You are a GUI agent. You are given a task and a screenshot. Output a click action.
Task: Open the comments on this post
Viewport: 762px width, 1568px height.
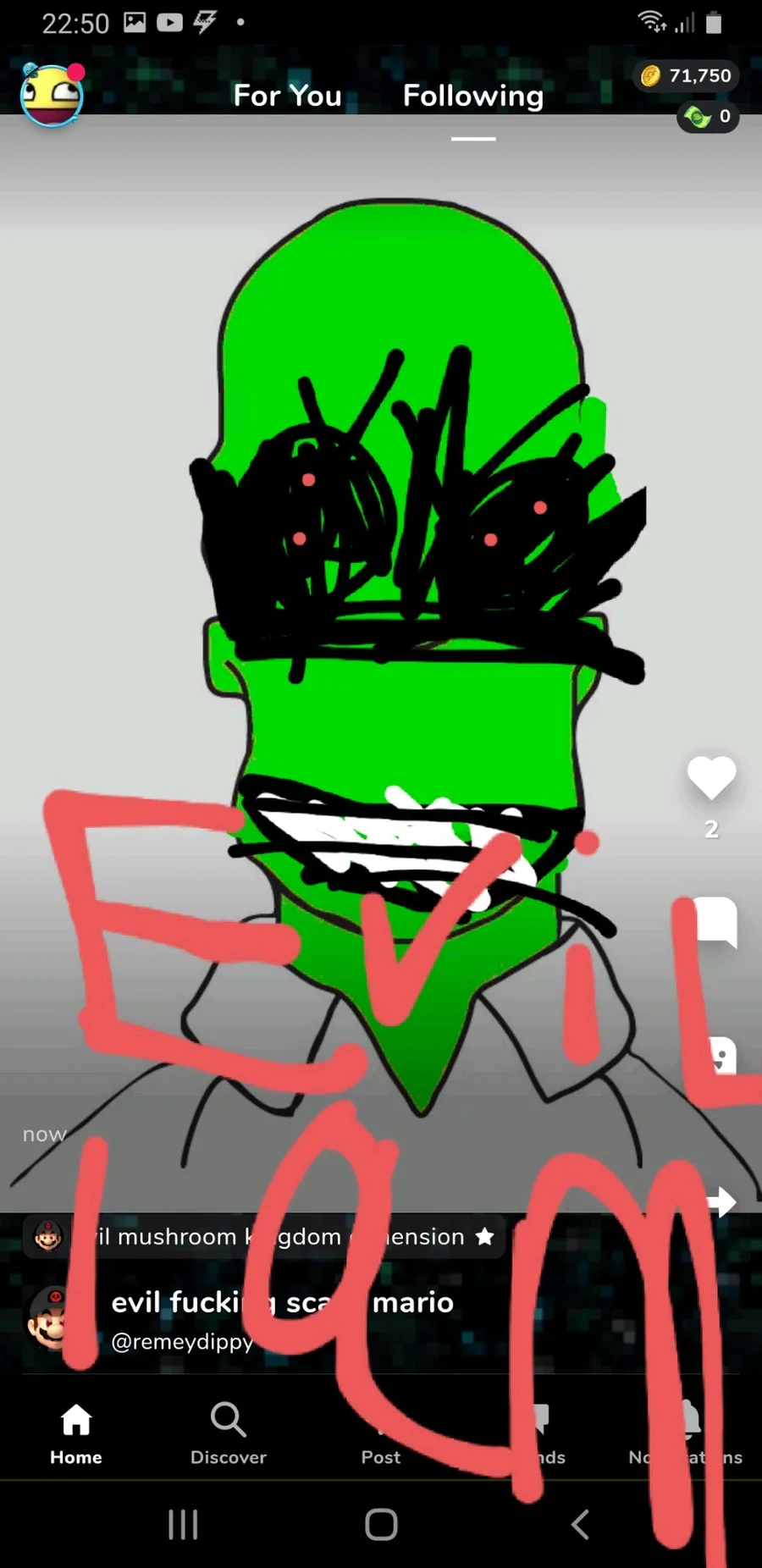coord(716,921)
